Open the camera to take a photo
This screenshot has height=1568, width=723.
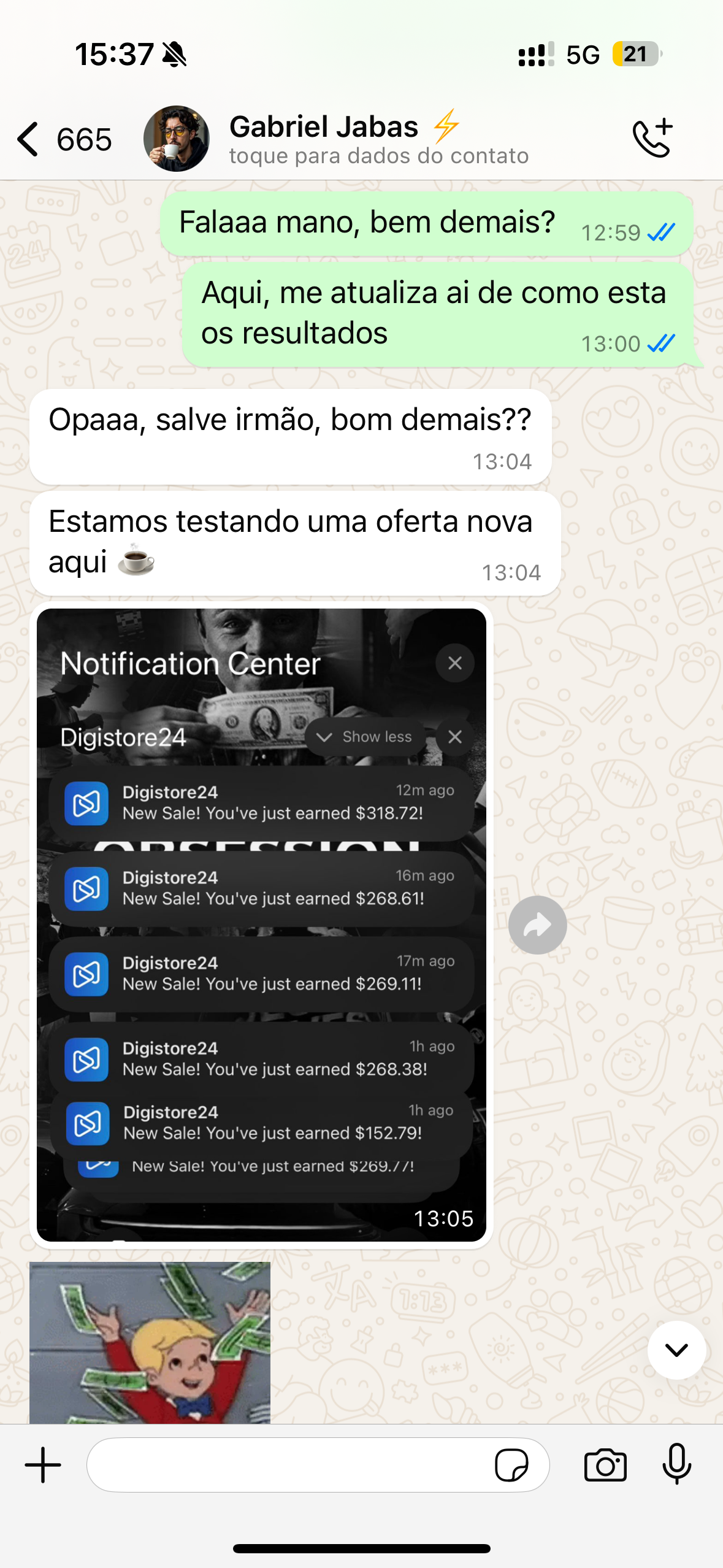pyautogui.click(x=605, y=1465)
